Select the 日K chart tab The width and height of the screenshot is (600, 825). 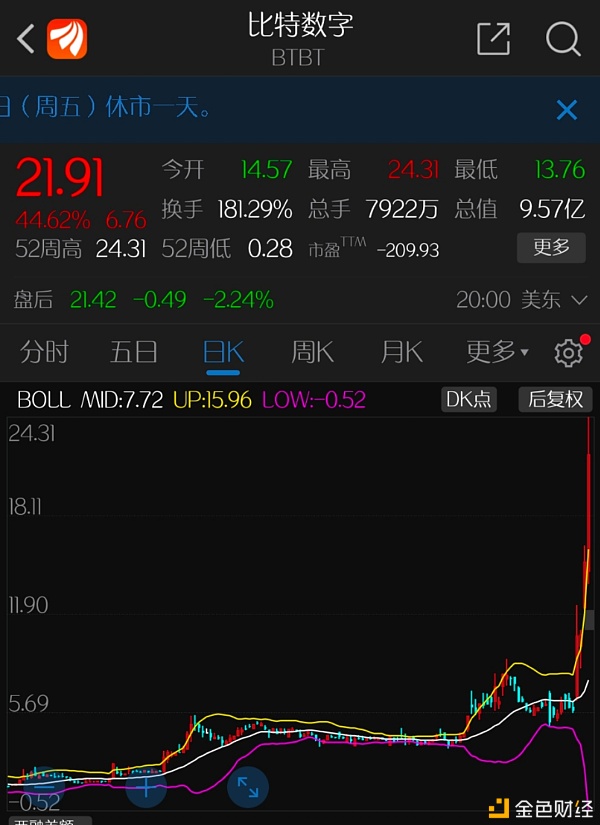click(x=223, y=351)
